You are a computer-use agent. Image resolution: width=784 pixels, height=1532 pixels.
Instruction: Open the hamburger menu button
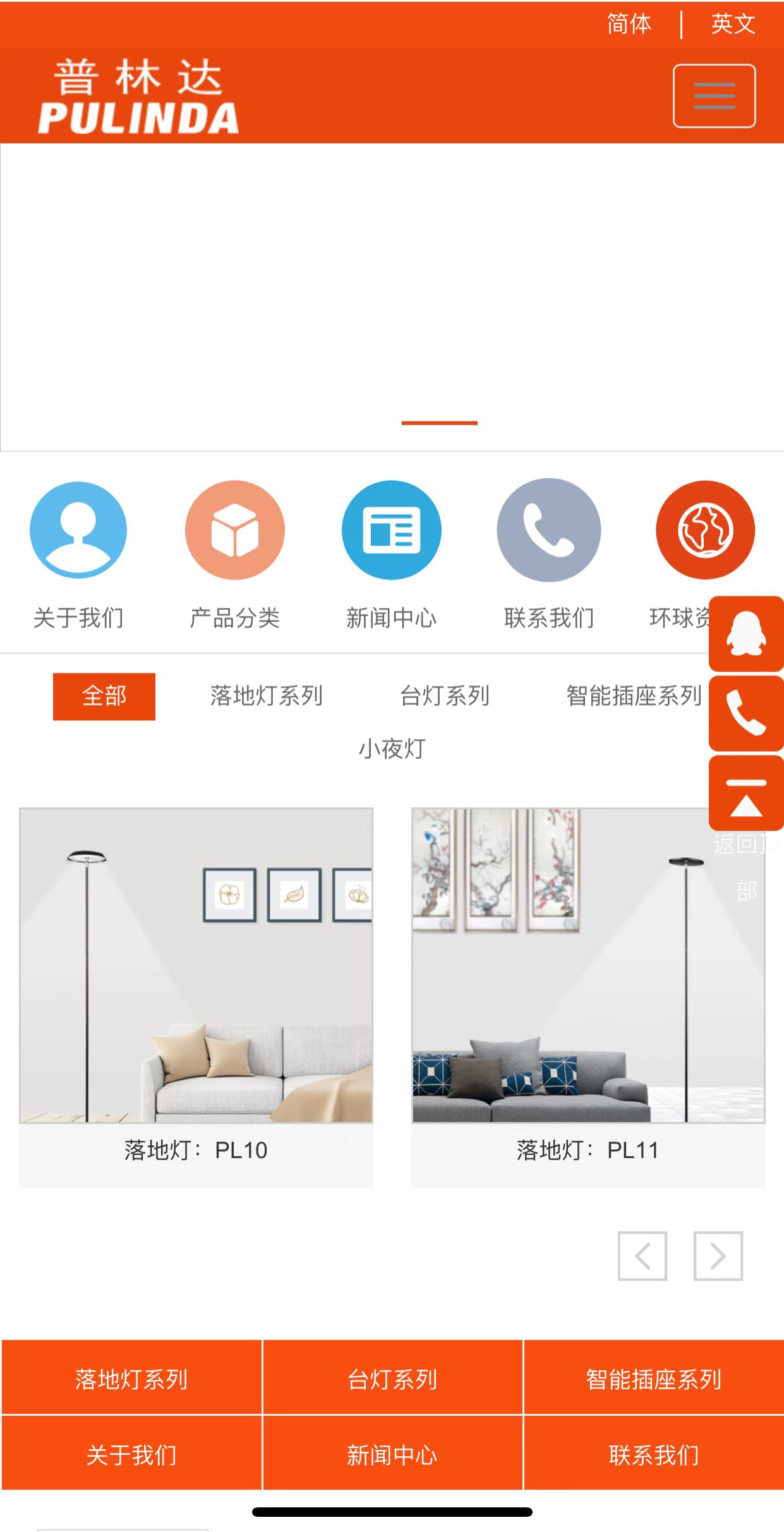pos(714,96)
